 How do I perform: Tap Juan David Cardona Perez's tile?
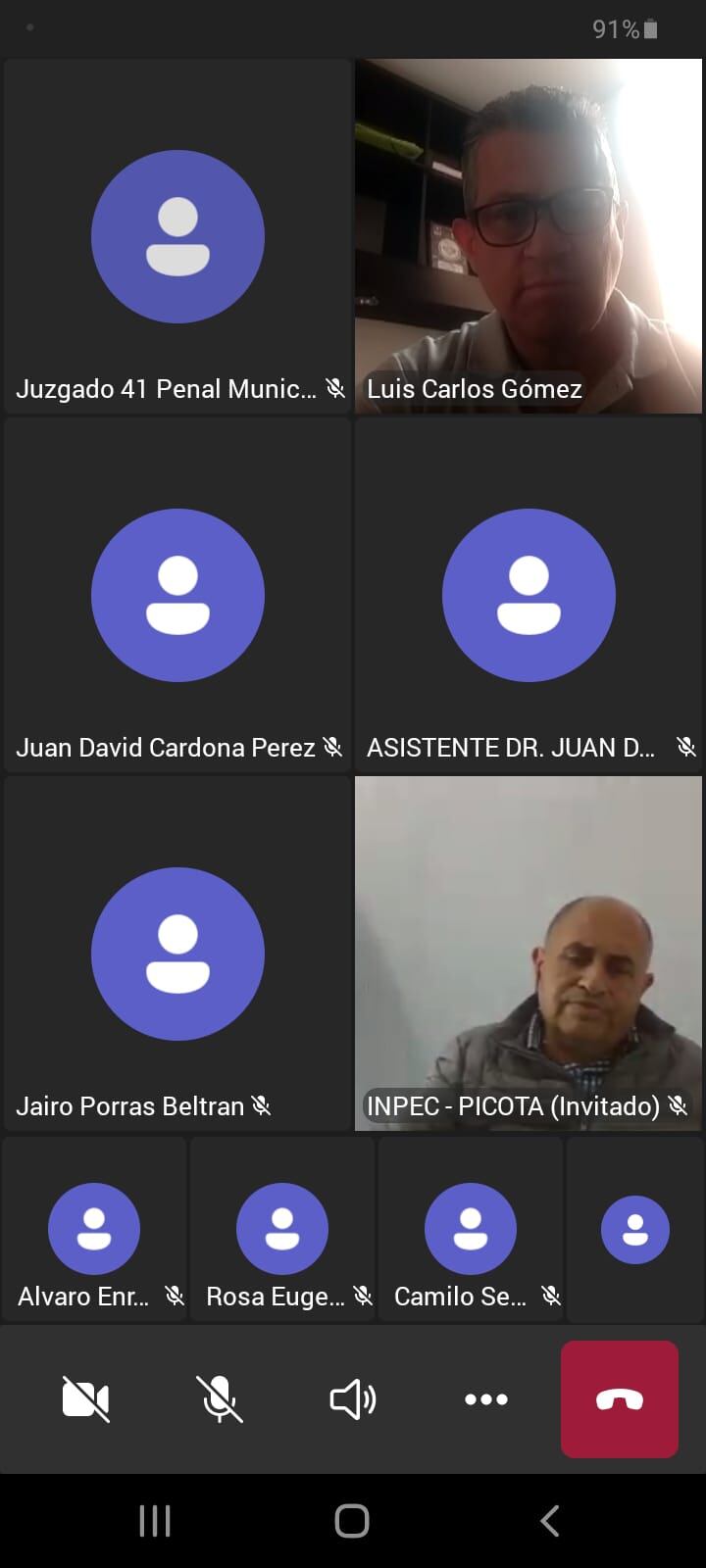(x=177, y=595)
